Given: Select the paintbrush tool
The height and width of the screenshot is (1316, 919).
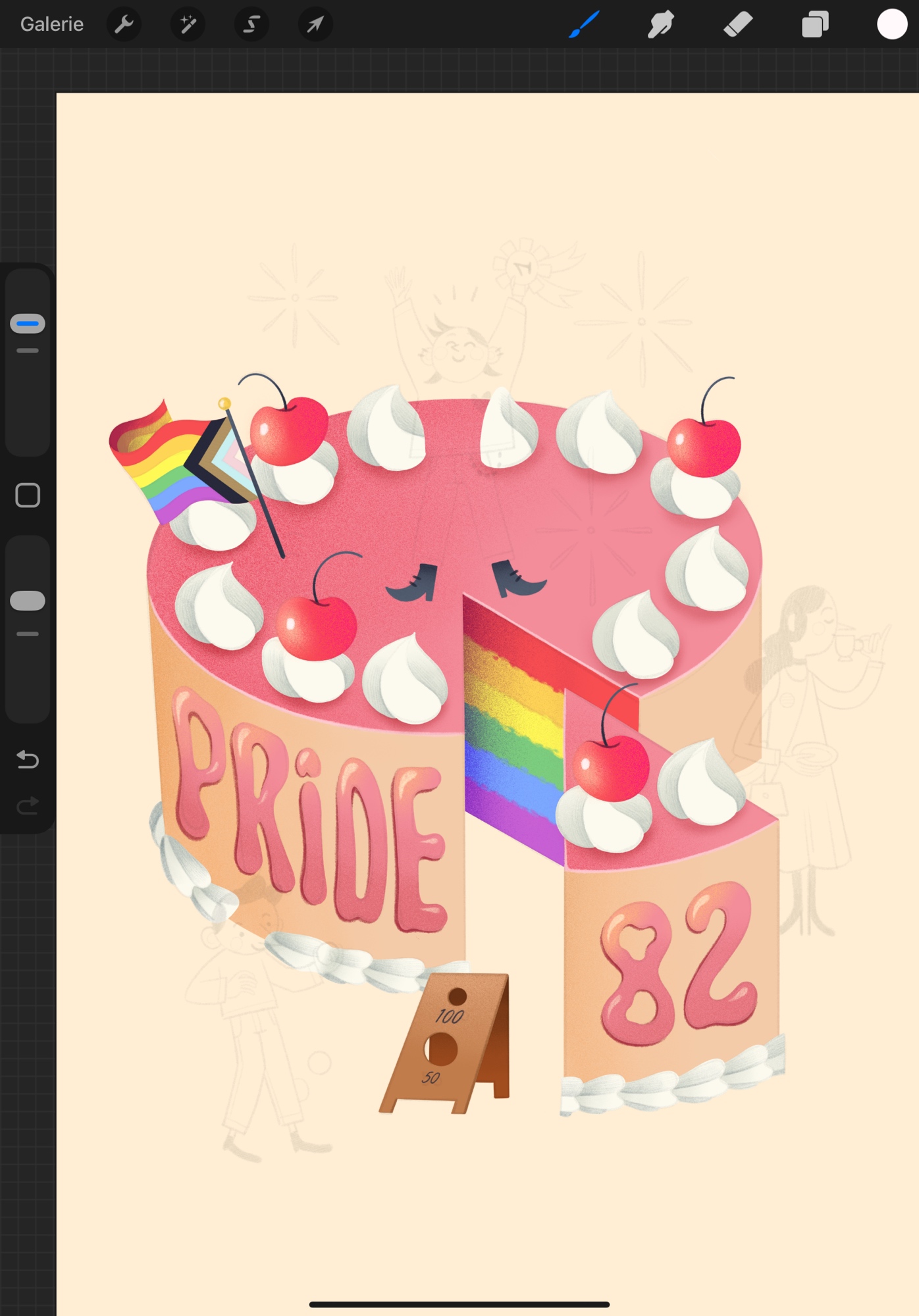Looking at the screenshot, I should click(x=584, y=24).
